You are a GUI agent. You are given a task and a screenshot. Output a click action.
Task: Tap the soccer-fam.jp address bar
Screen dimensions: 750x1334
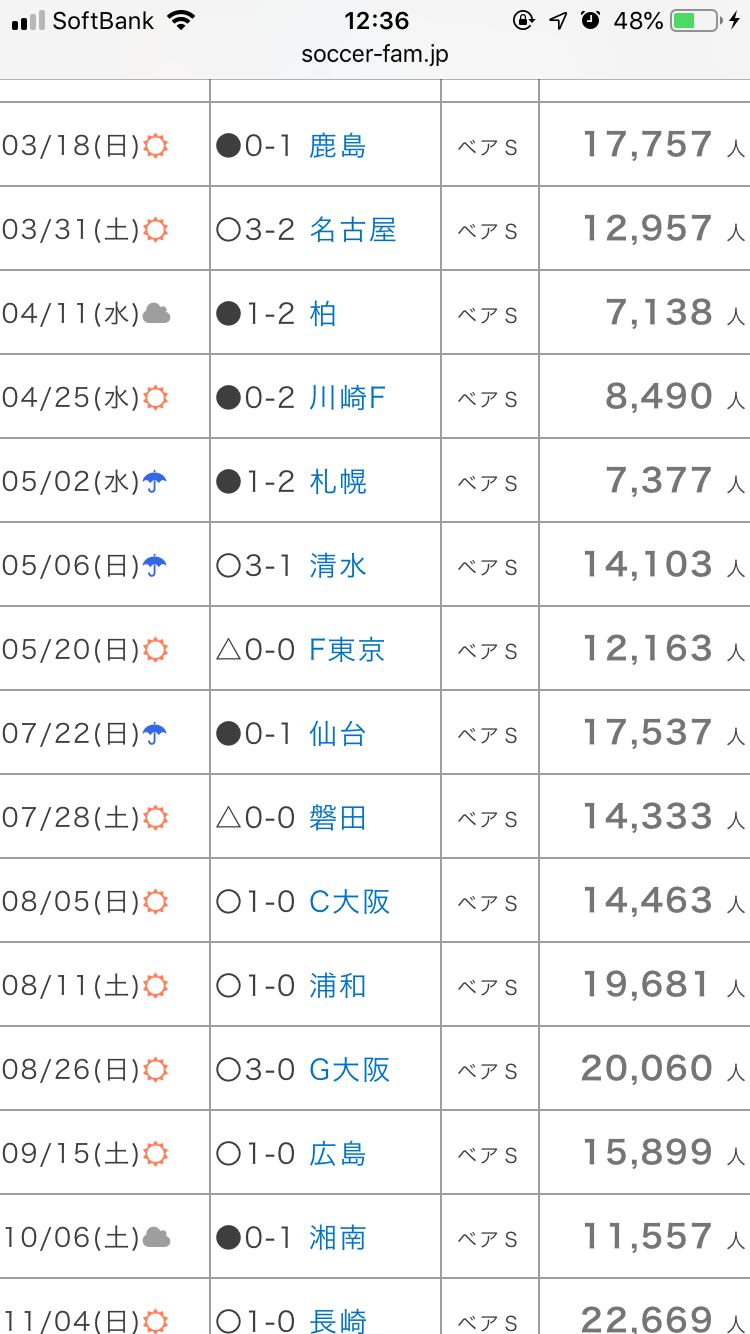coord(375,54)
